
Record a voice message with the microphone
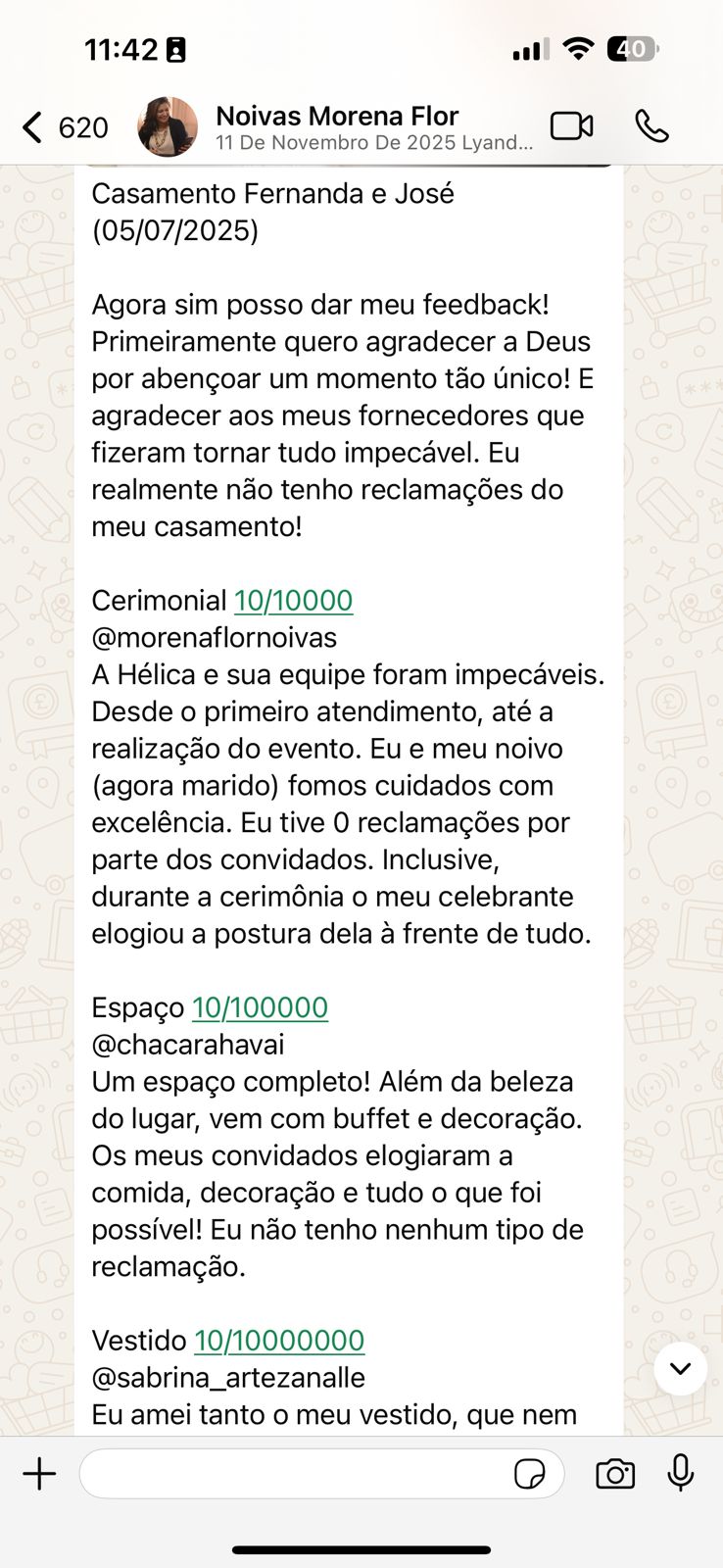click(x=681, y=1473)
